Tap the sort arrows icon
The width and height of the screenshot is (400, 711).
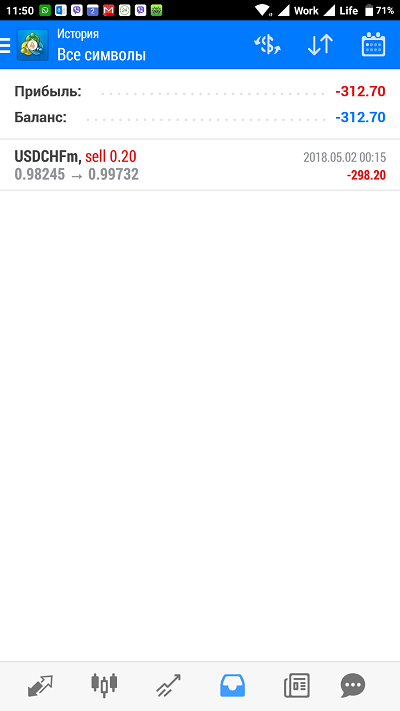click(320, 45)
